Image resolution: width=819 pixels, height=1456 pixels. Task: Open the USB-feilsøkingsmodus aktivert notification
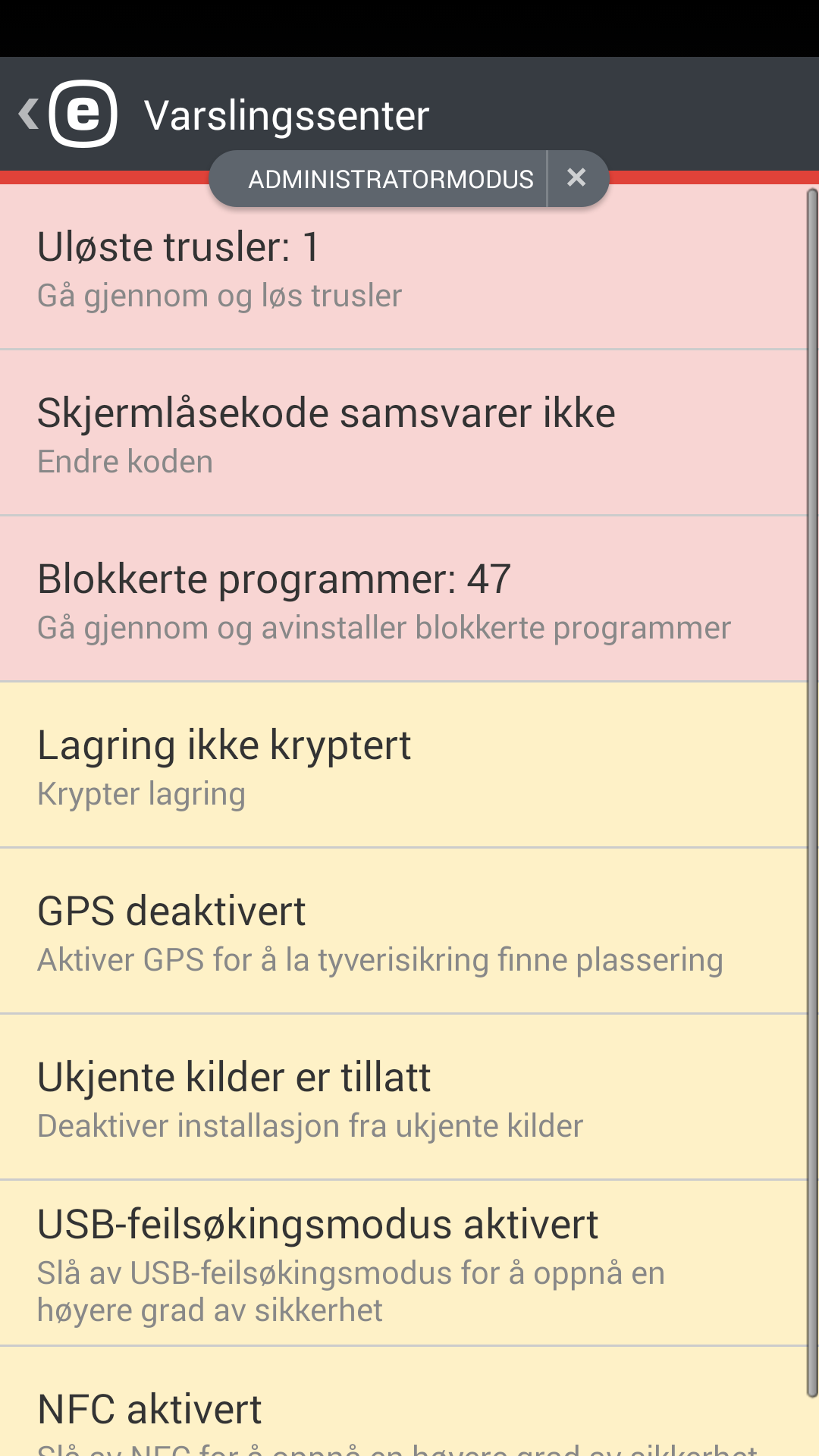pyautogui.click(x=317, y=1222)
